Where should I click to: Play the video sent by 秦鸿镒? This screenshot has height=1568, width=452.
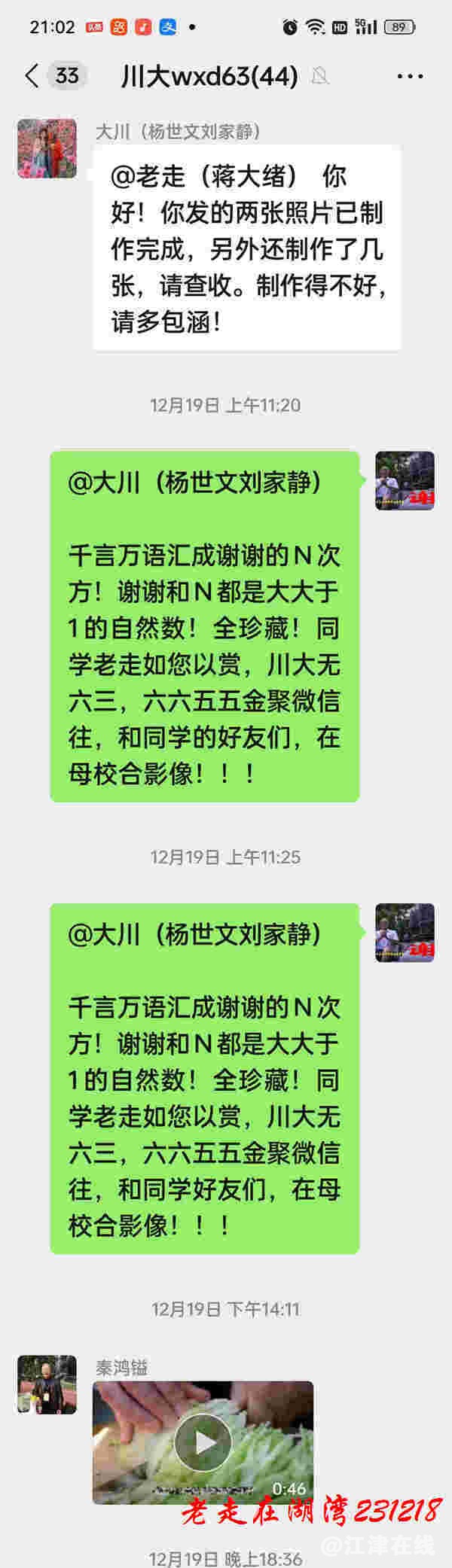click(x=203, y=1442)
